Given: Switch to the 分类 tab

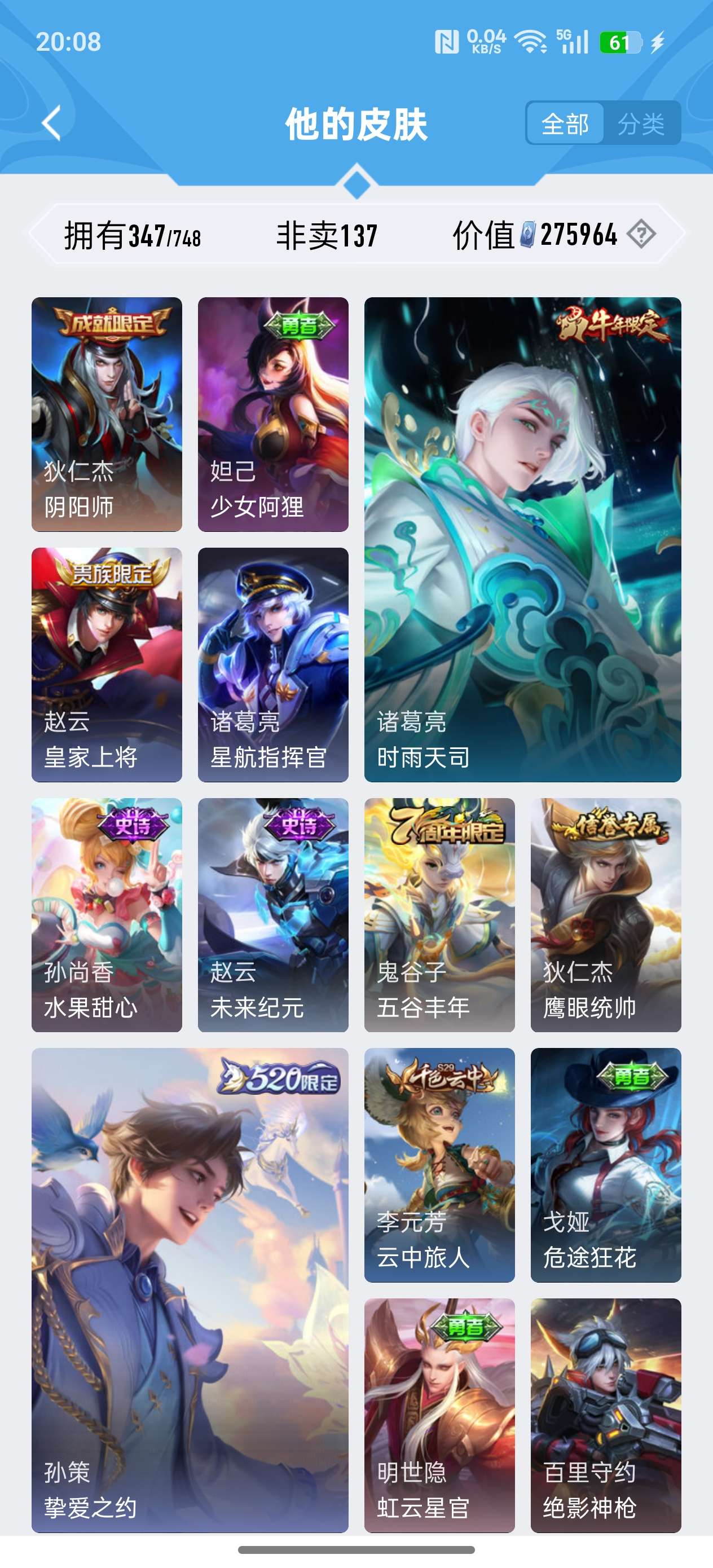Looking at the screenshot, I should tap(641, 124).
